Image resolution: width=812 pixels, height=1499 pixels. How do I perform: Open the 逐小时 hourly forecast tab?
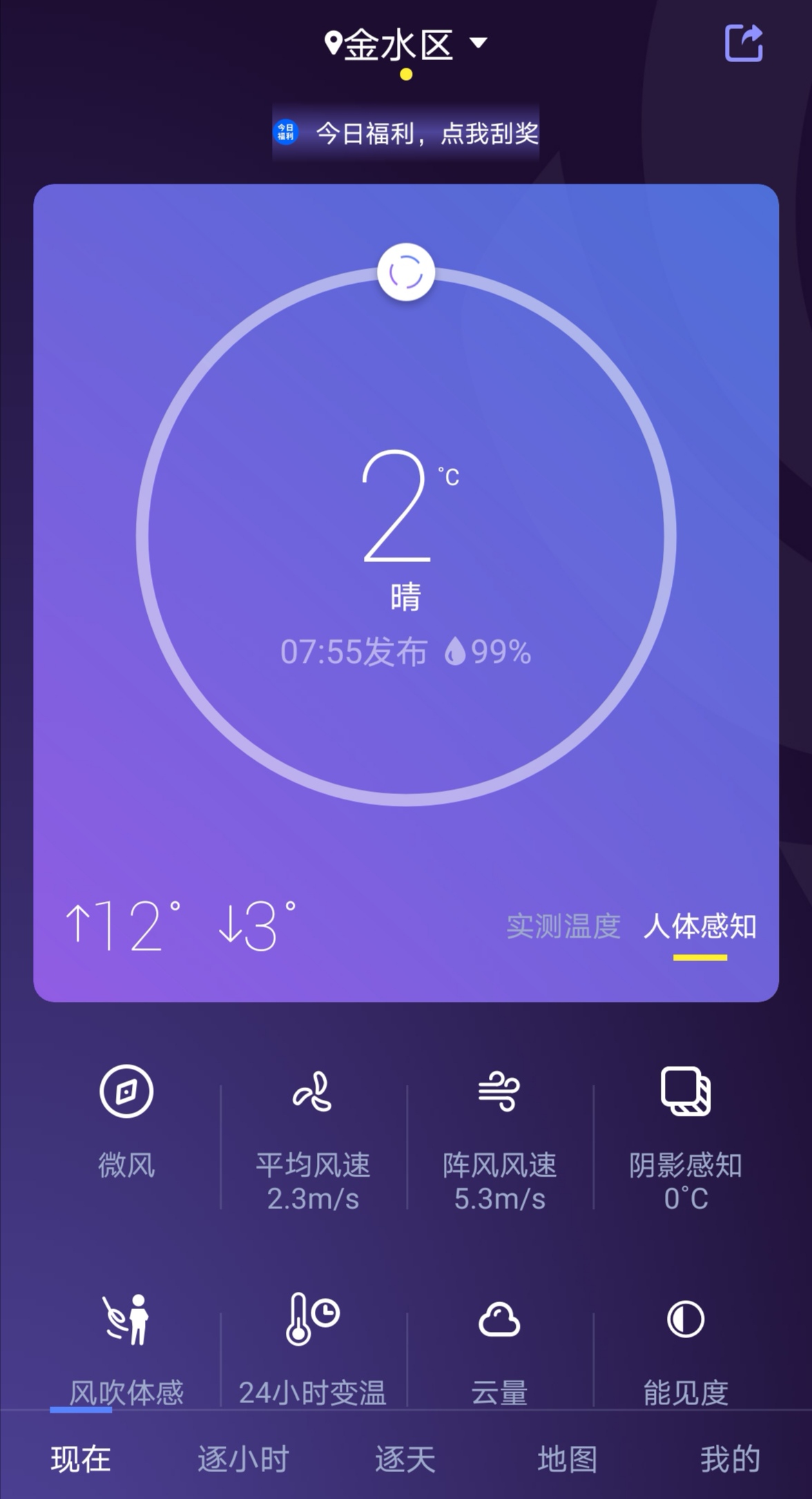pos(243,1459)
